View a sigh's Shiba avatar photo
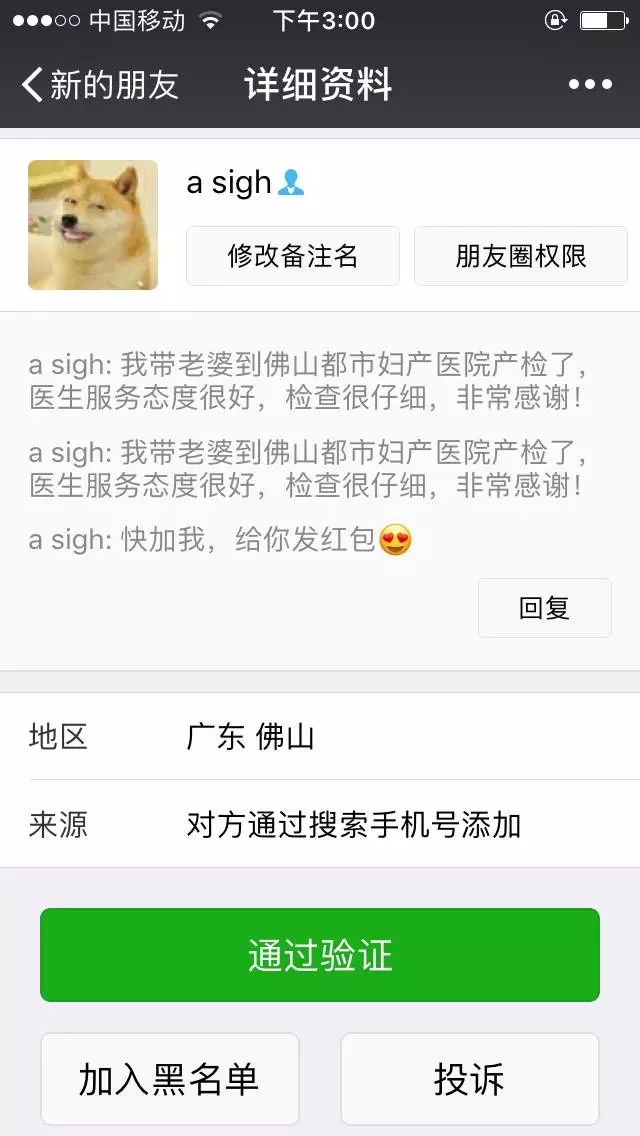The height and width of the screenshot is (1136, 640). point(93,225)
